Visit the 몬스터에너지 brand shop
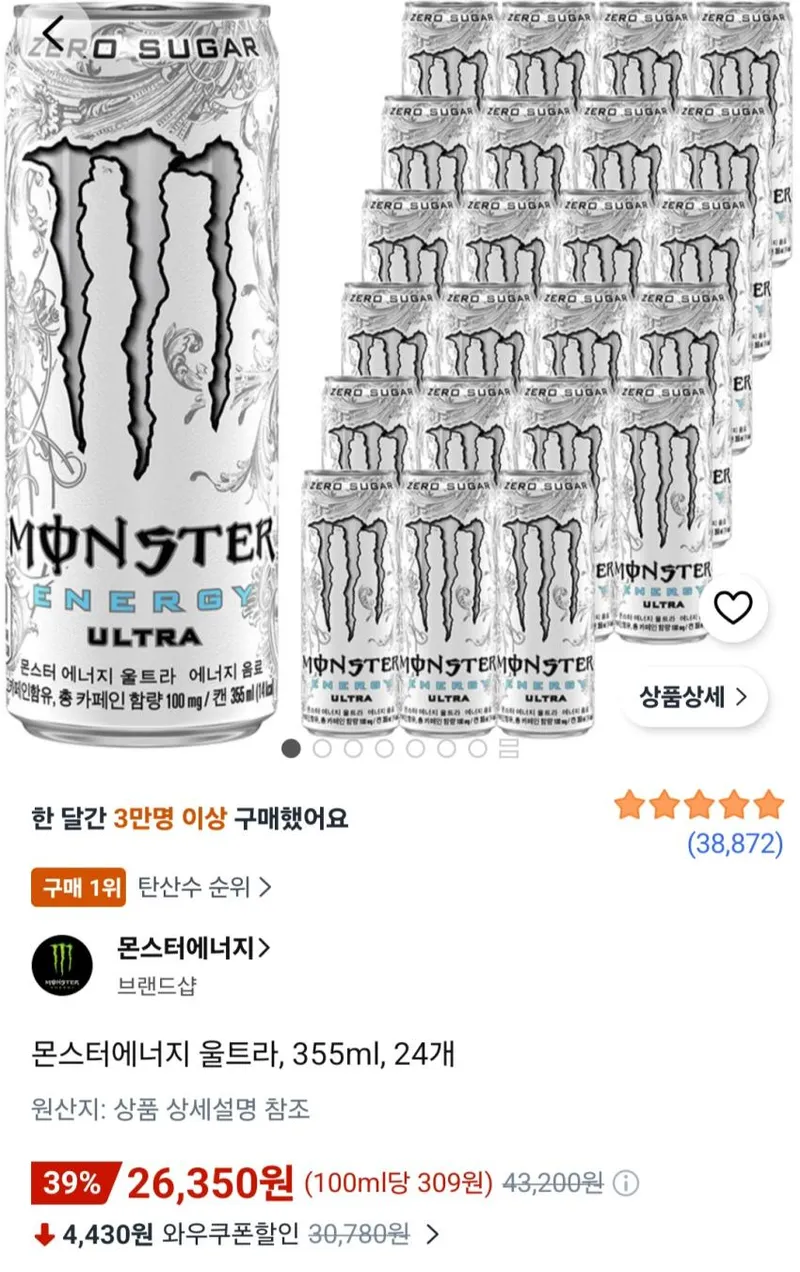 [194, 947]
